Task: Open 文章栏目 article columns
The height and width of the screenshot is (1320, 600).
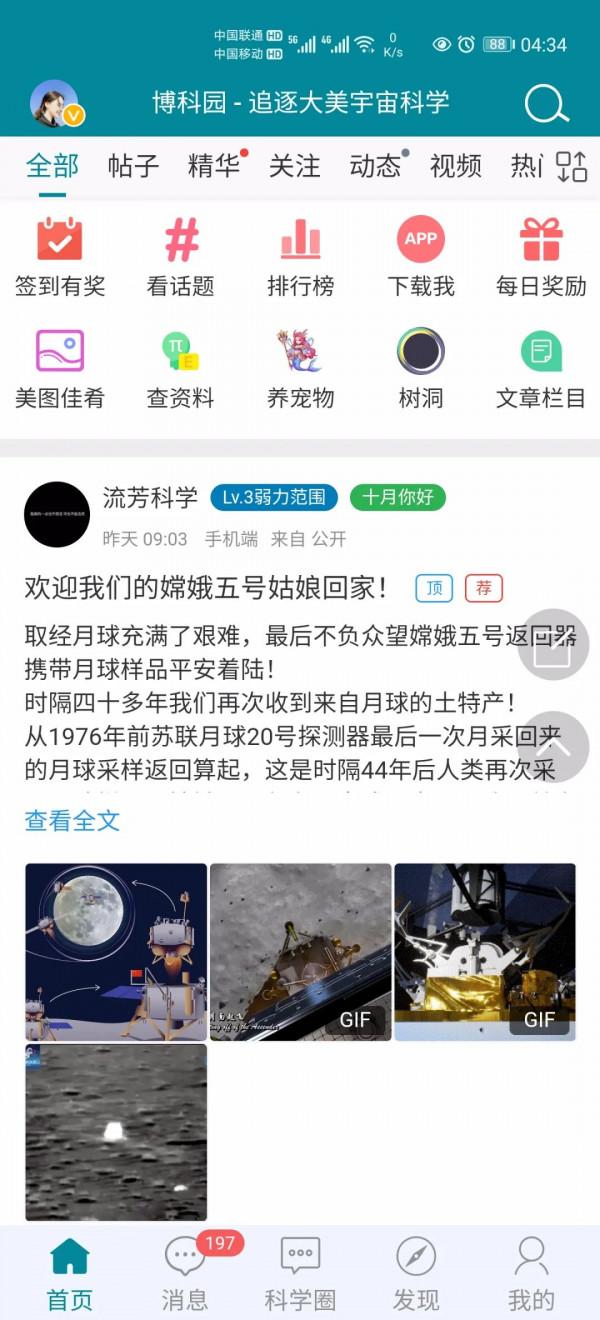Action: [x=541, y=369]
